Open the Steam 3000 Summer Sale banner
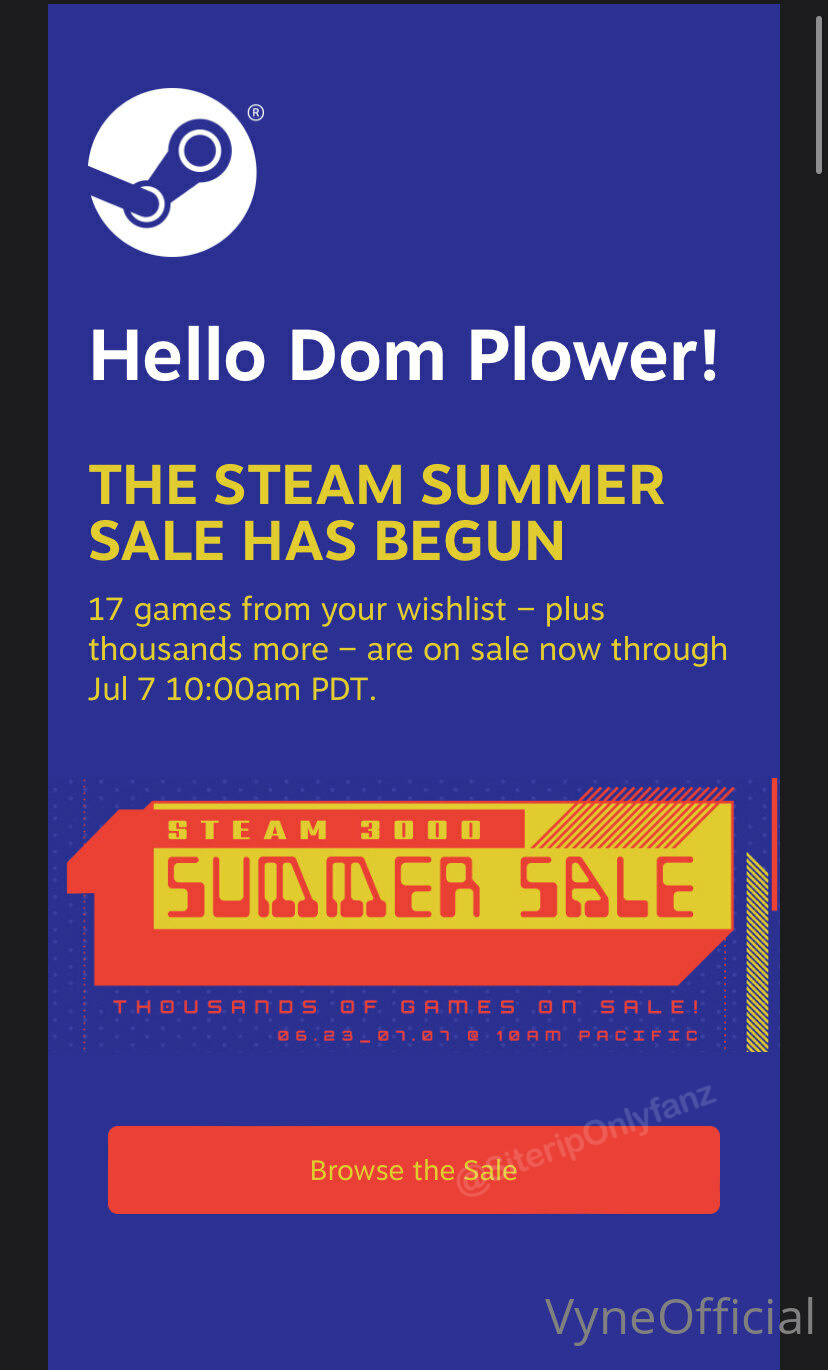Screen dimensions: 828x1370 click(x=414, y=915)
